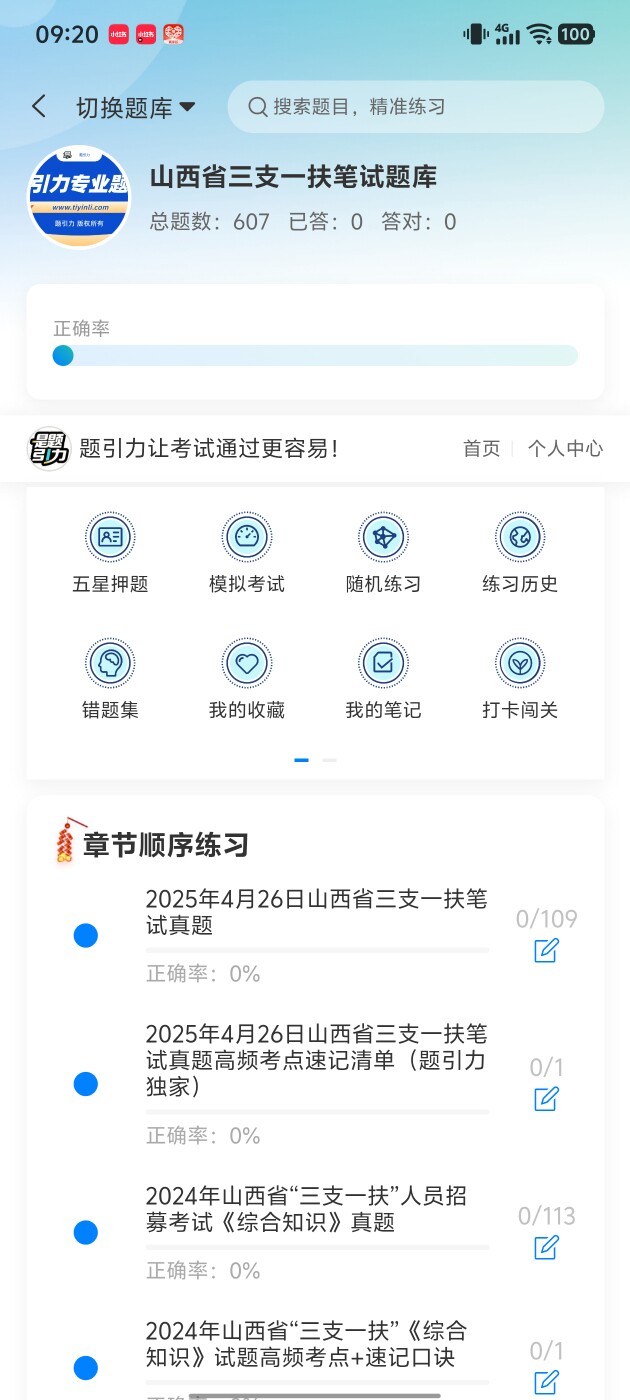View 练习历史
The height and width of the screenshot is (1400, 630).
point(520,554)
